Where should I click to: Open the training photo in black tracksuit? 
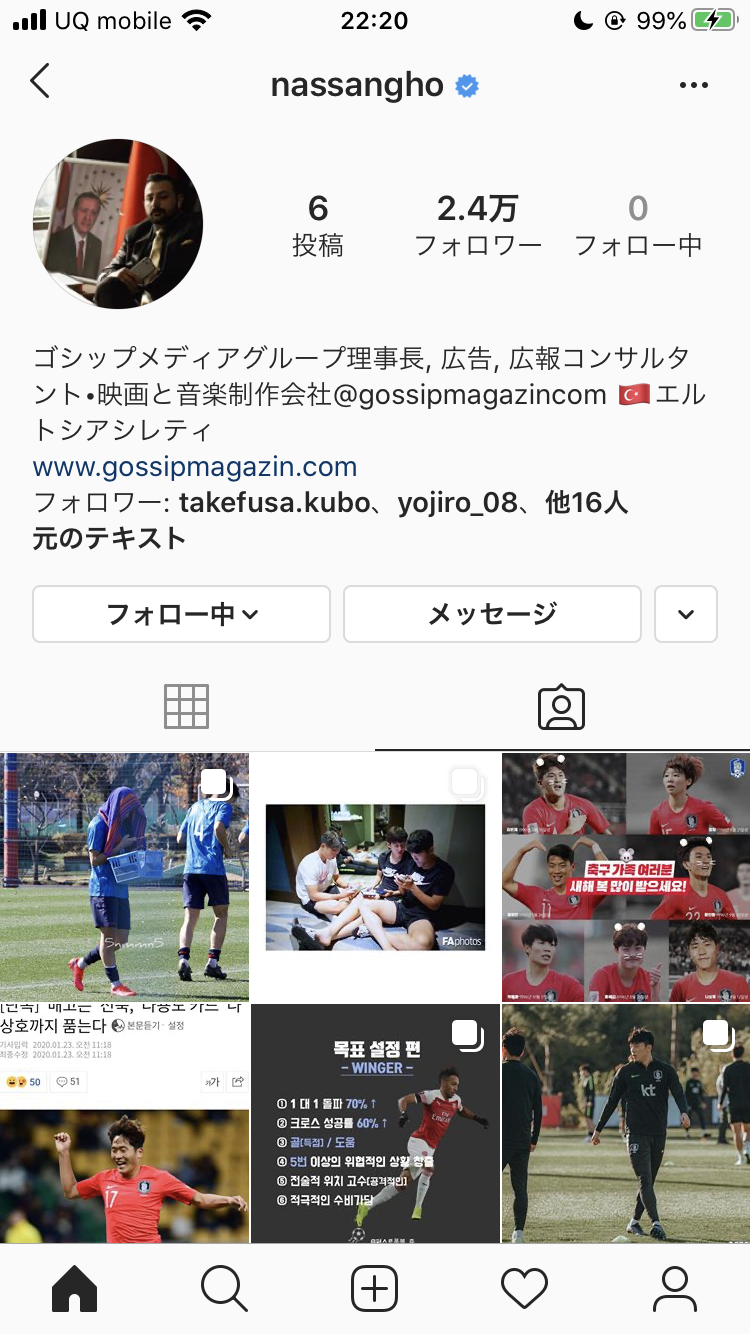pyautogui.click(x=626, y=1123)
